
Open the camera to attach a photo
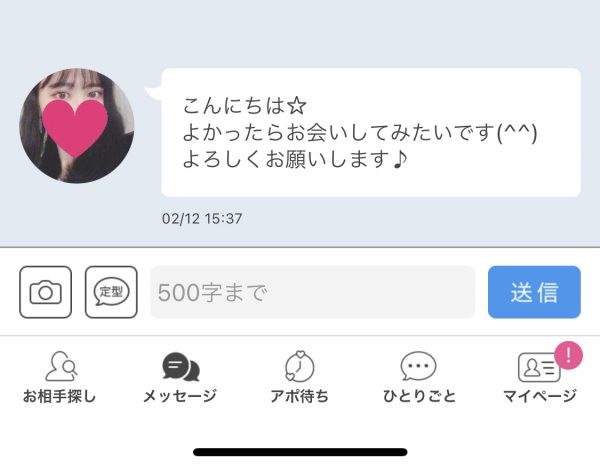(45, 292)
